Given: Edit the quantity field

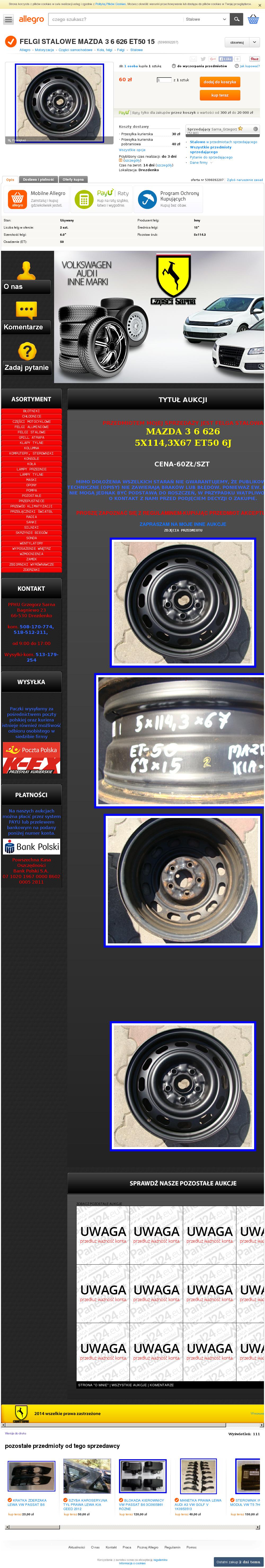Looking at the screenshot, I should [163, 80].
